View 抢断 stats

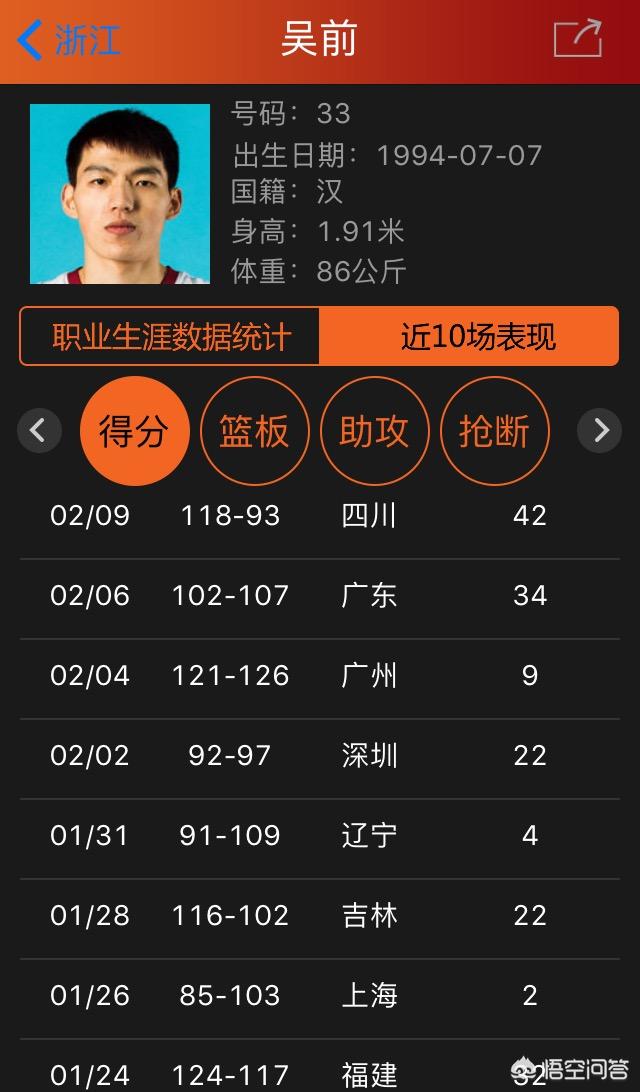coord(494,431)
